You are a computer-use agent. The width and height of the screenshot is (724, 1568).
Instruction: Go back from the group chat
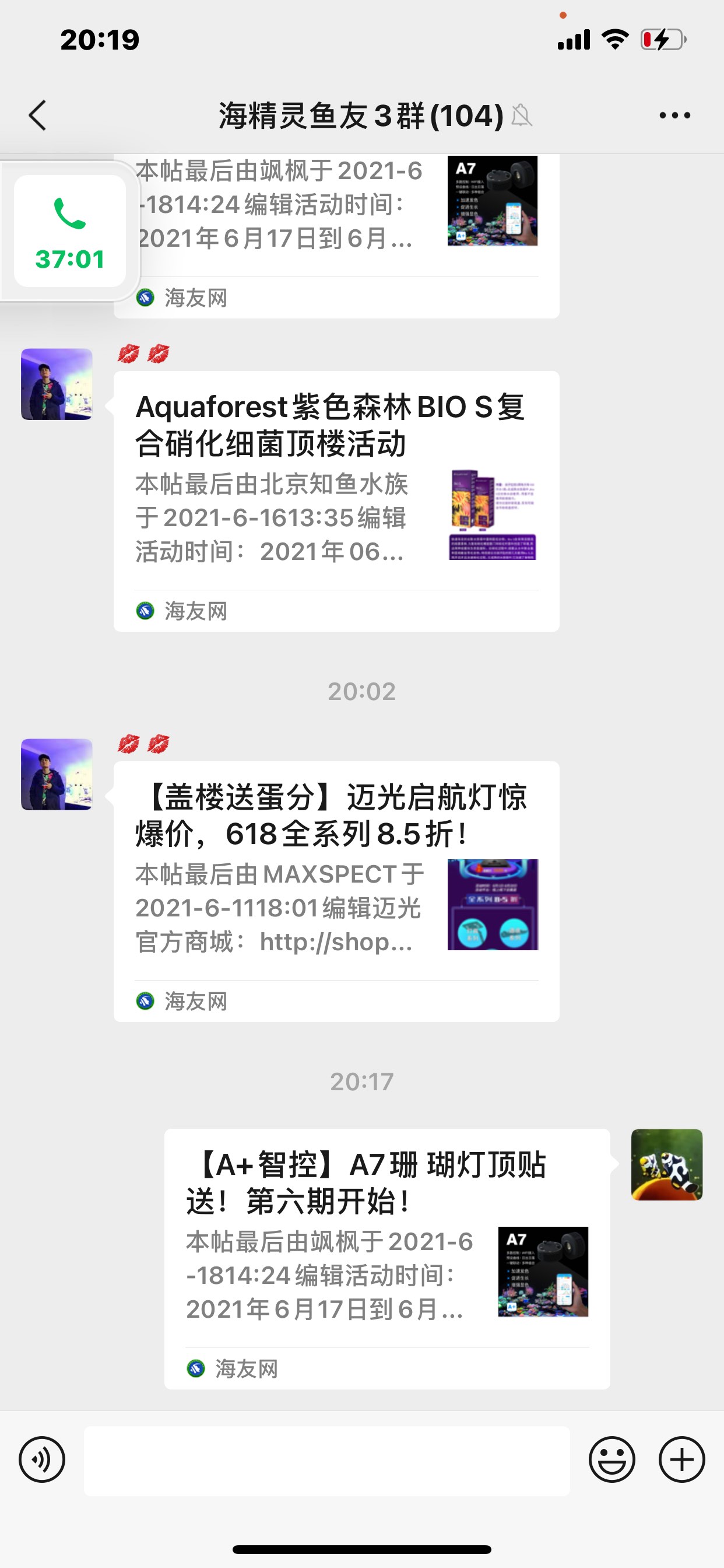[x=38, y=115]
